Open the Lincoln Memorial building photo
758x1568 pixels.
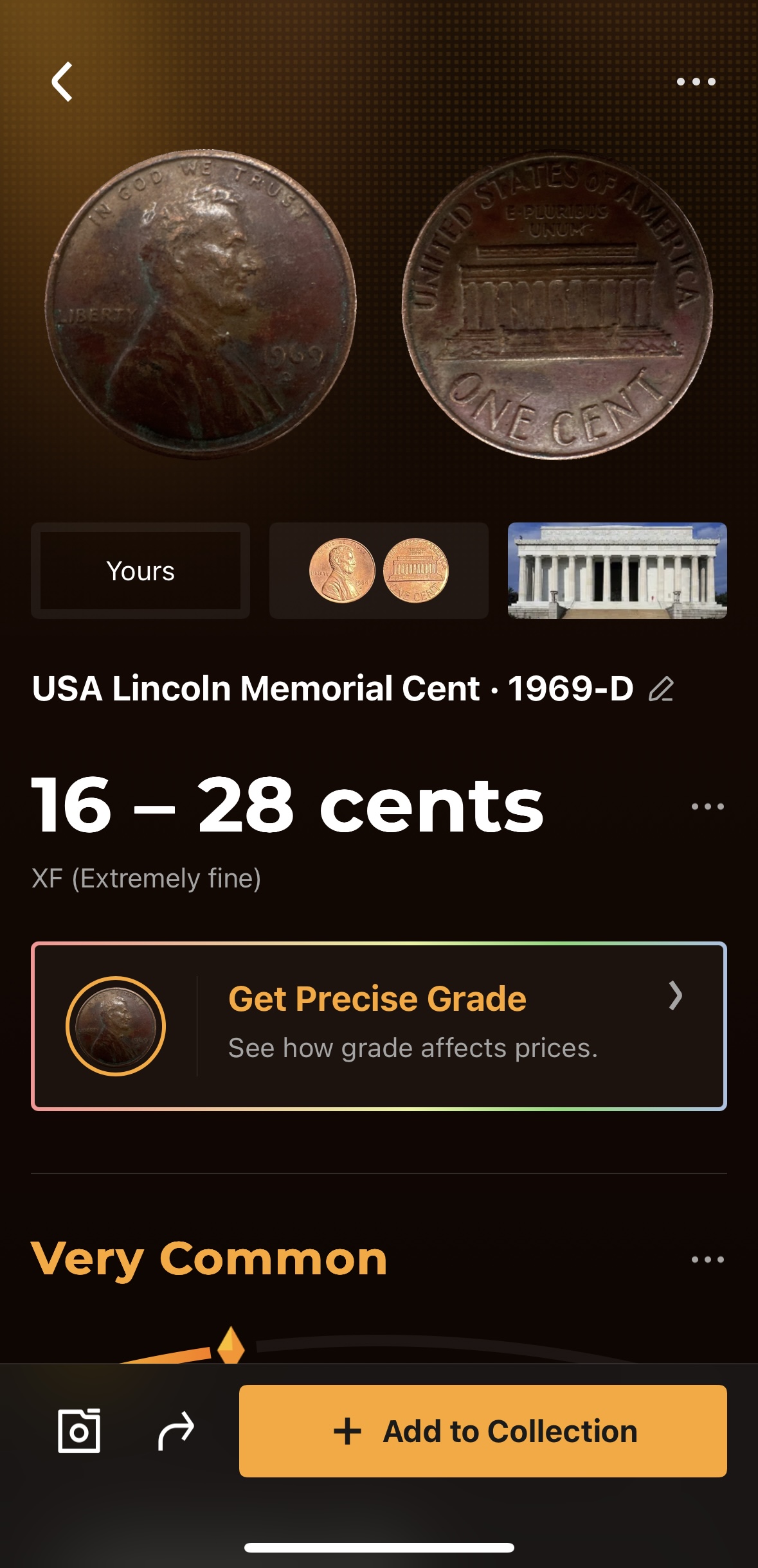click(x=617, y=571)
